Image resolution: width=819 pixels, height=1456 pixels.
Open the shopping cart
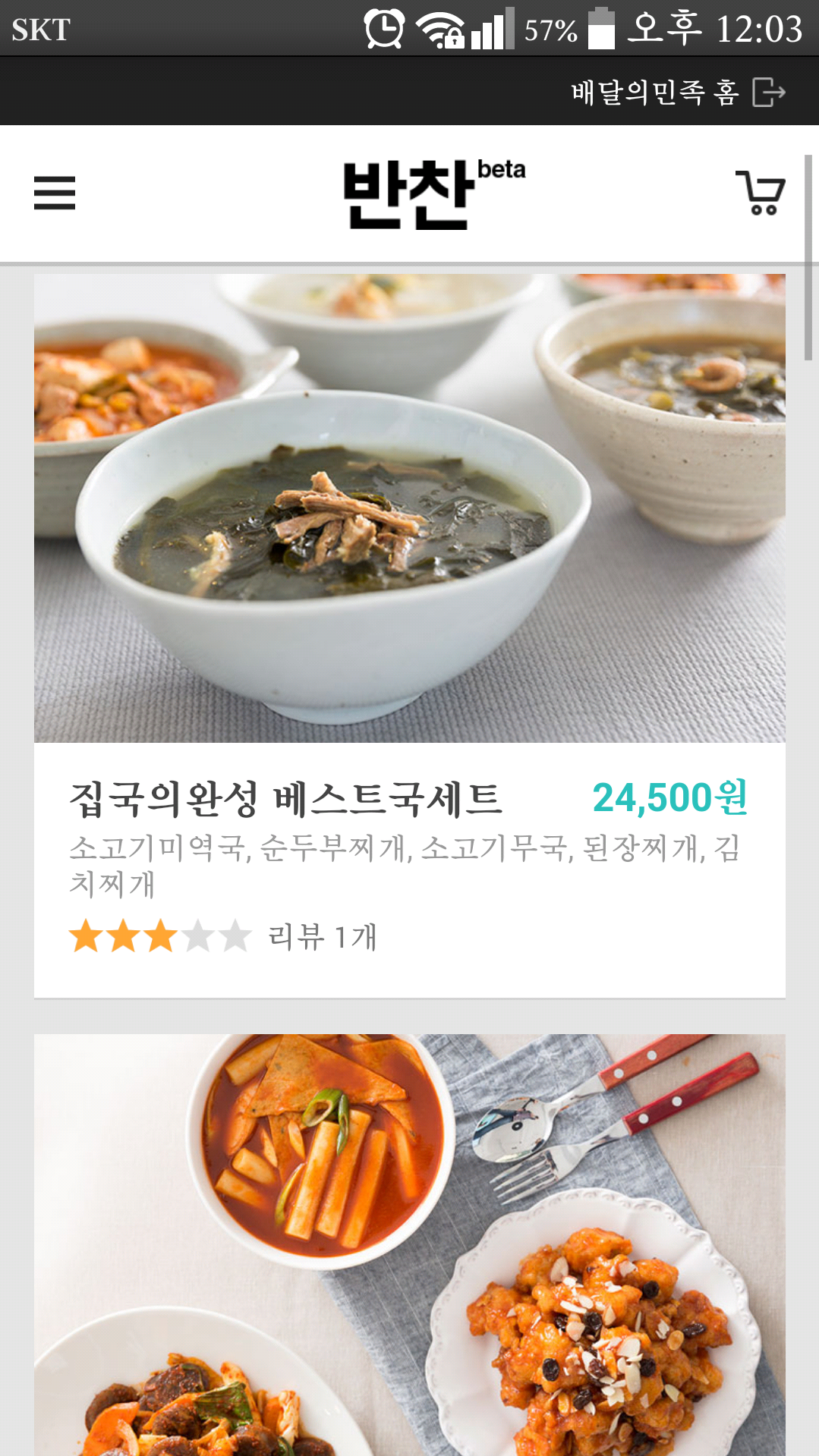pos(760,193)
